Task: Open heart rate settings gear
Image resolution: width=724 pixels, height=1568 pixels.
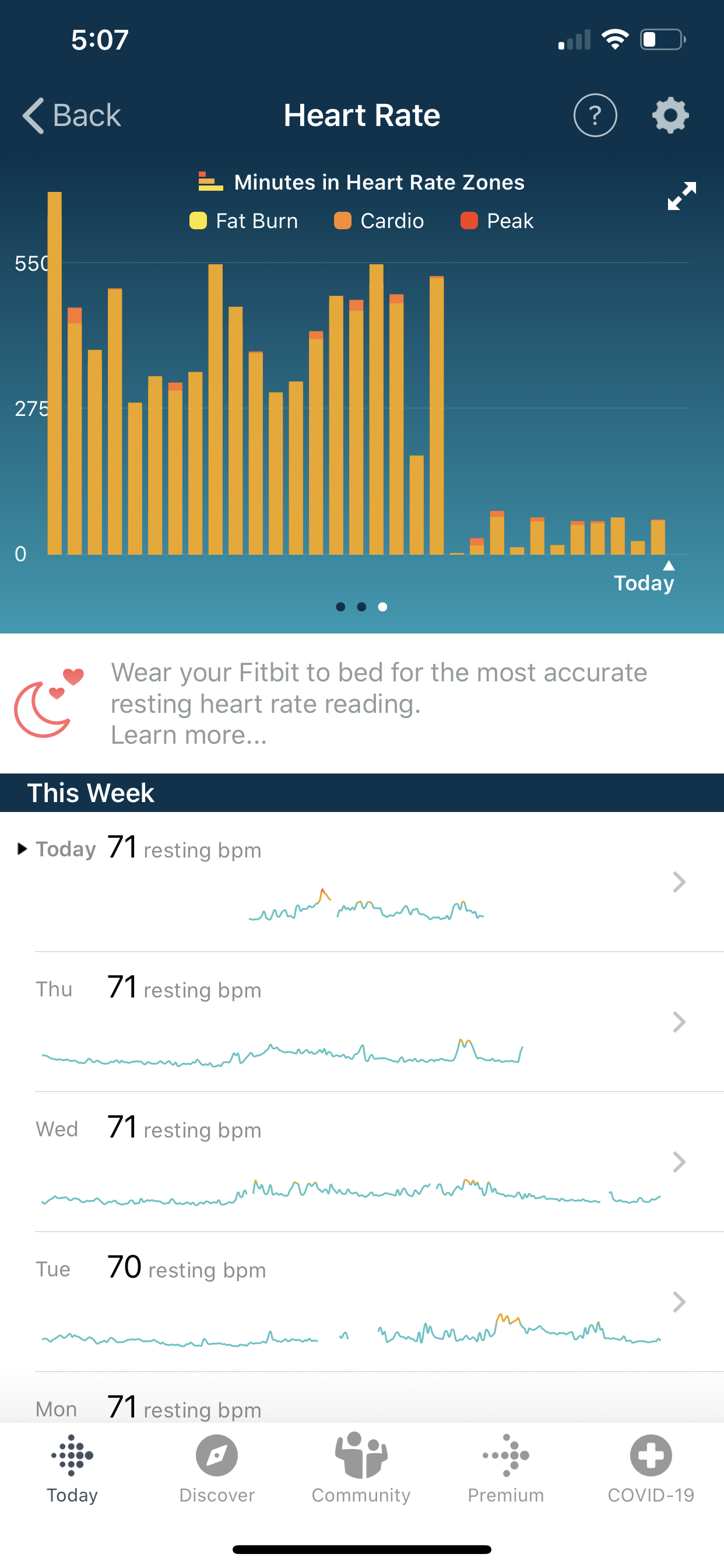Action: 669,115
